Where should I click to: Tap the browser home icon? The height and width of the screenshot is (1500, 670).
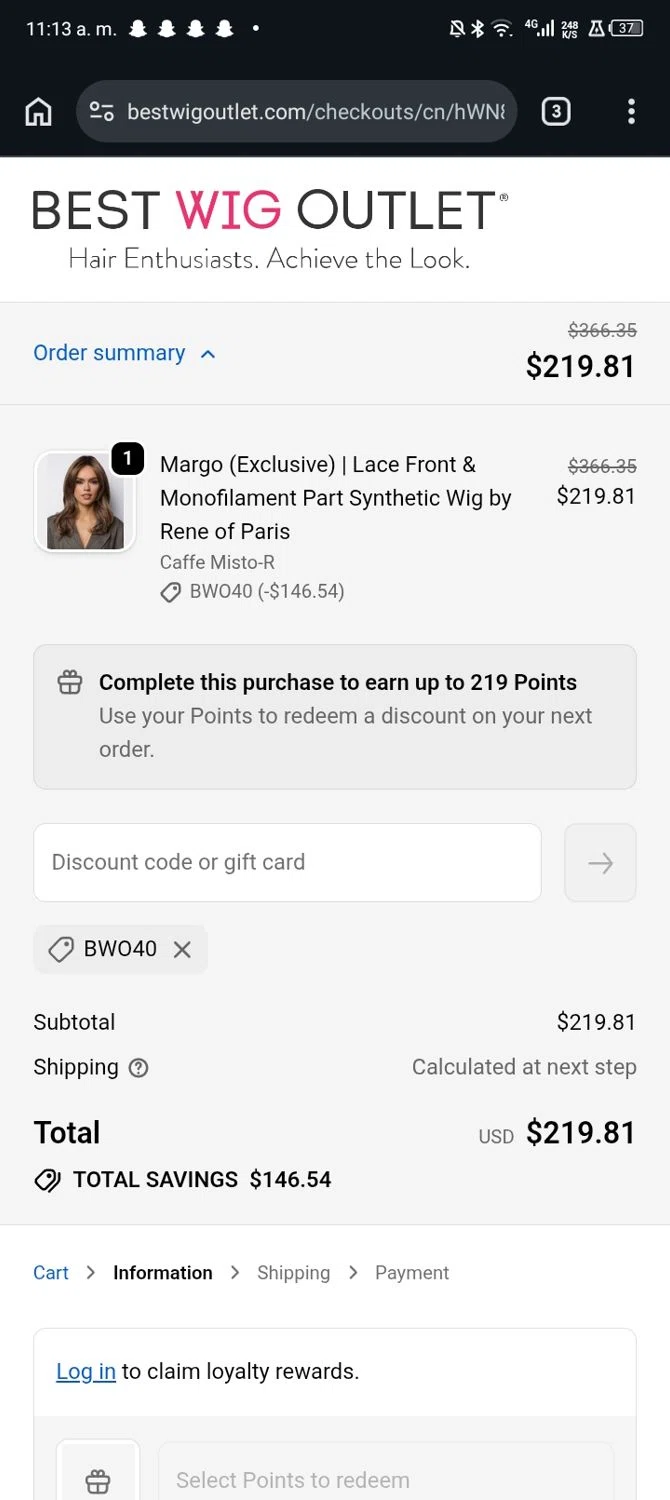coord(38,112)
